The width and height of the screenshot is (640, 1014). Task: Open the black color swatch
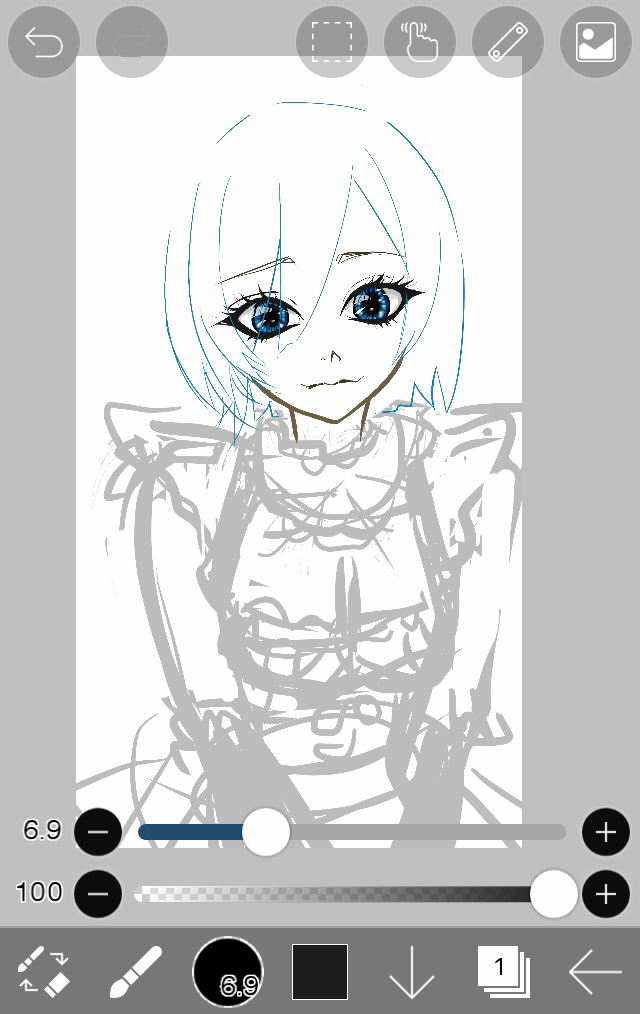coord(320,971)
